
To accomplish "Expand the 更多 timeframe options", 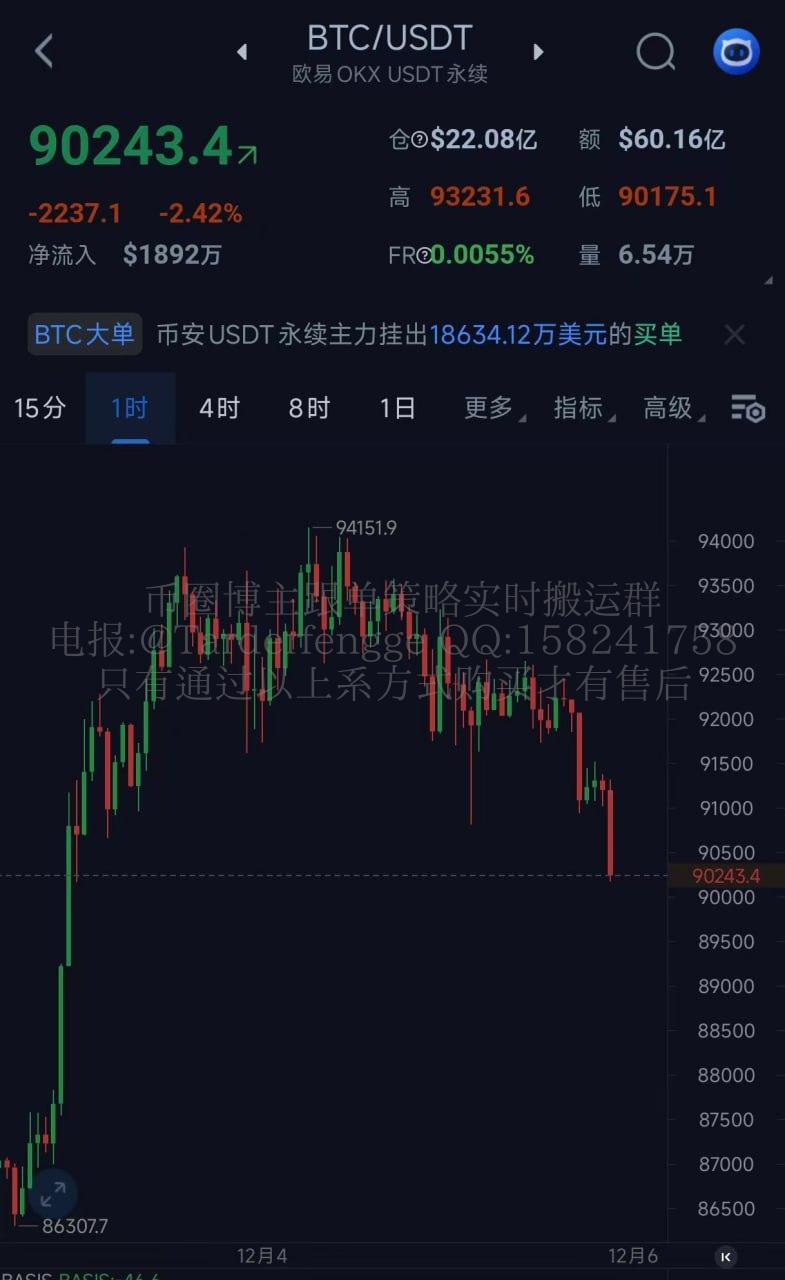I will (x=492, y=408).
